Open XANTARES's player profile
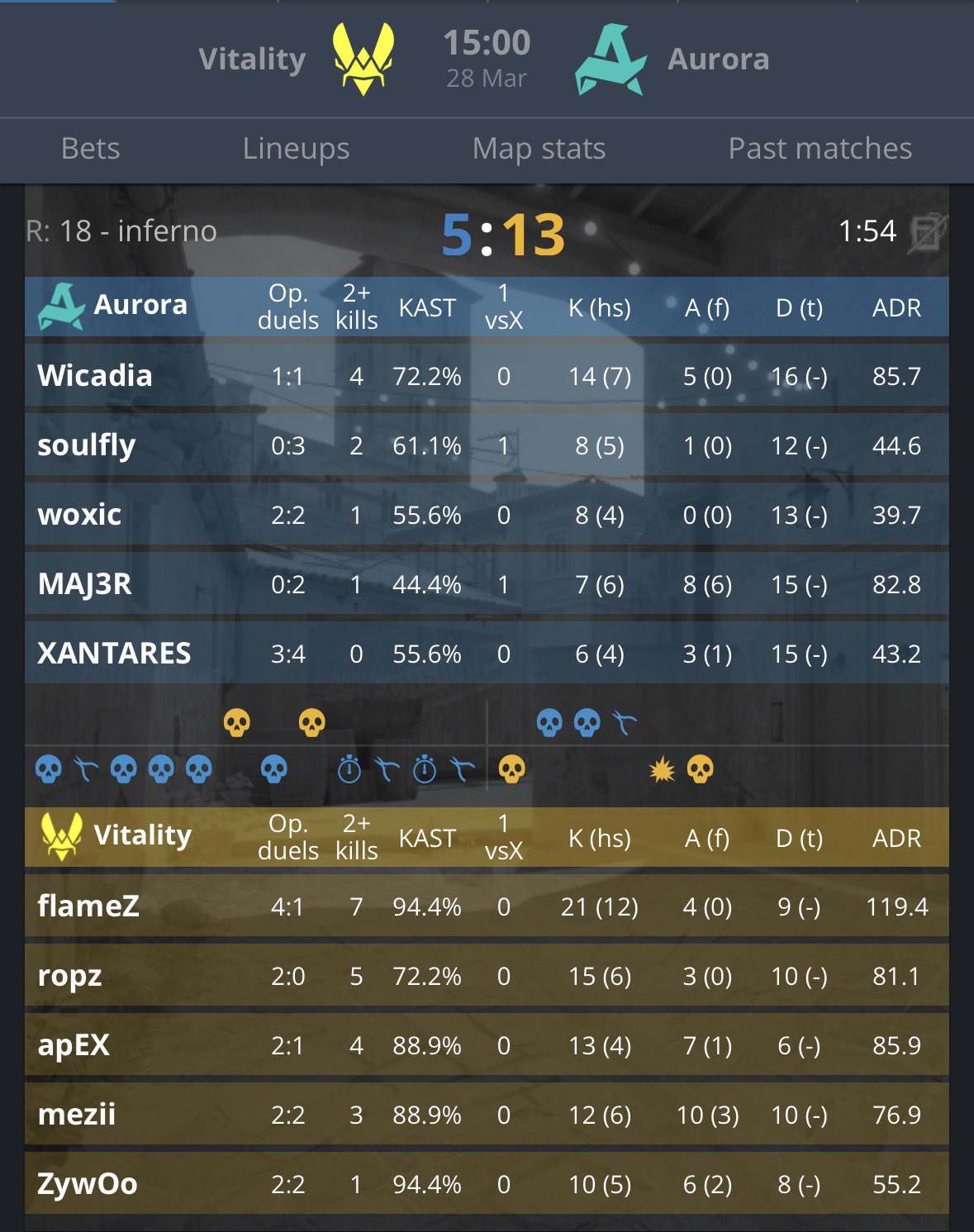The image size is (974, 1232). tap(114, 654)
